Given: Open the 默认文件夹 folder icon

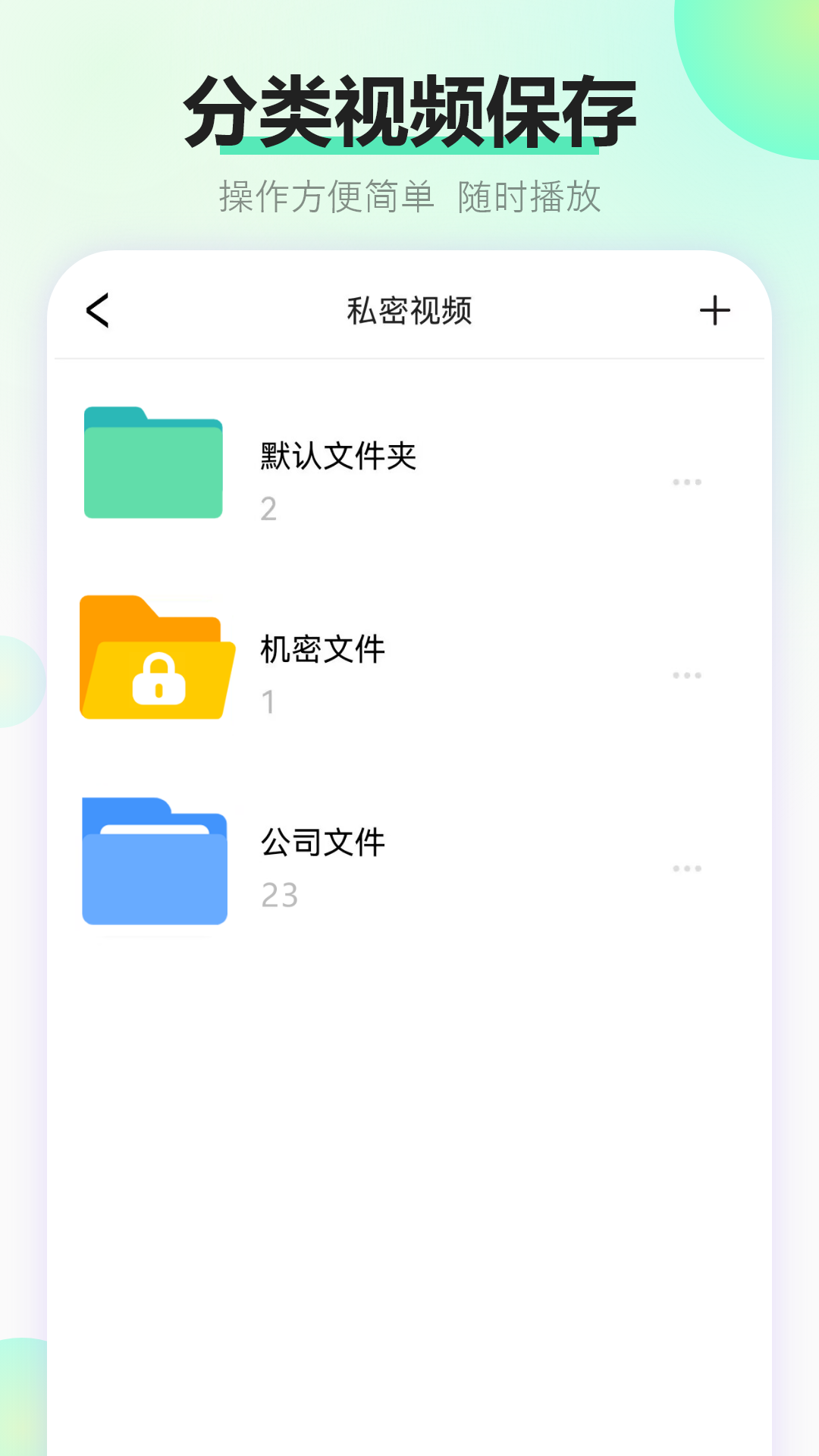Looking at the screenshot, I should (x=154, y=463).
